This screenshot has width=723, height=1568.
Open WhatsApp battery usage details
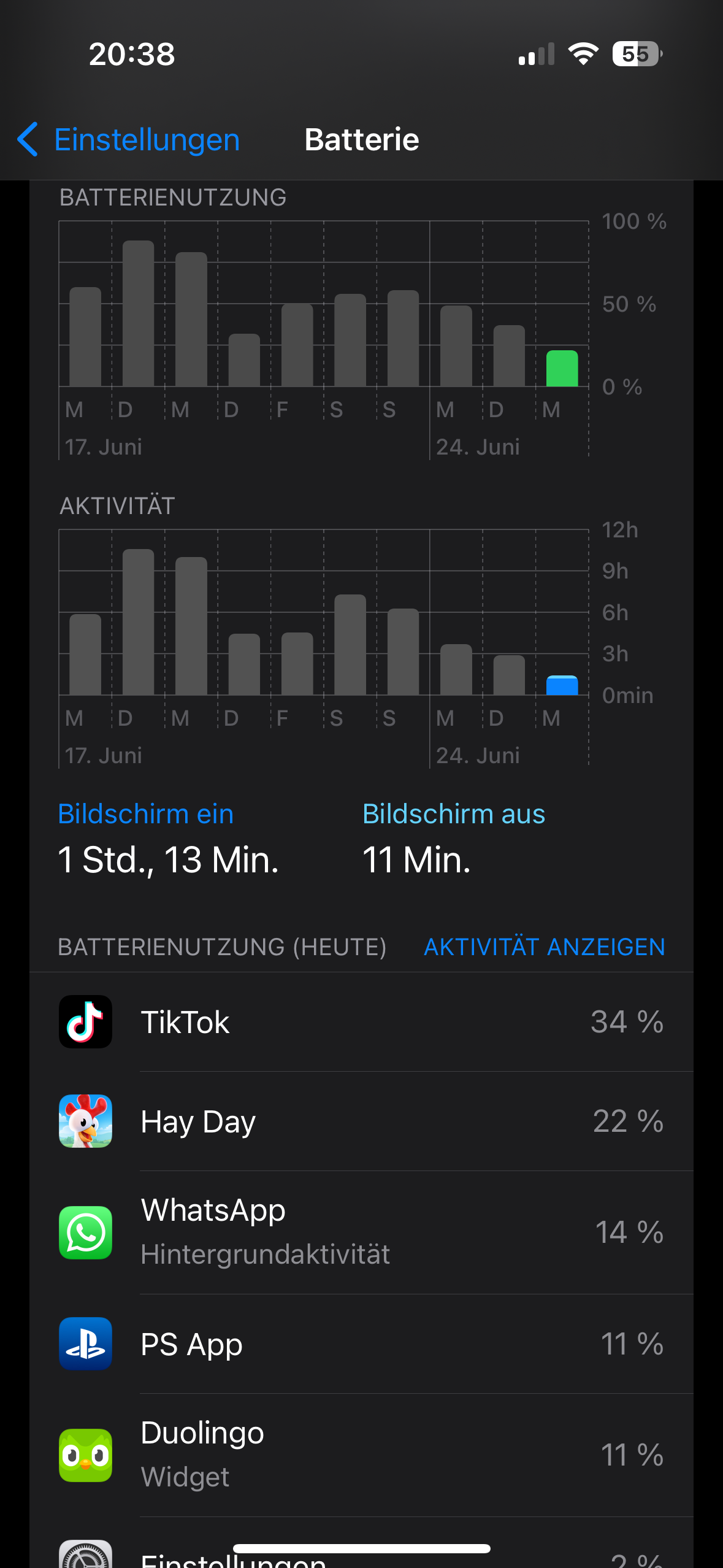(361, 1232)
